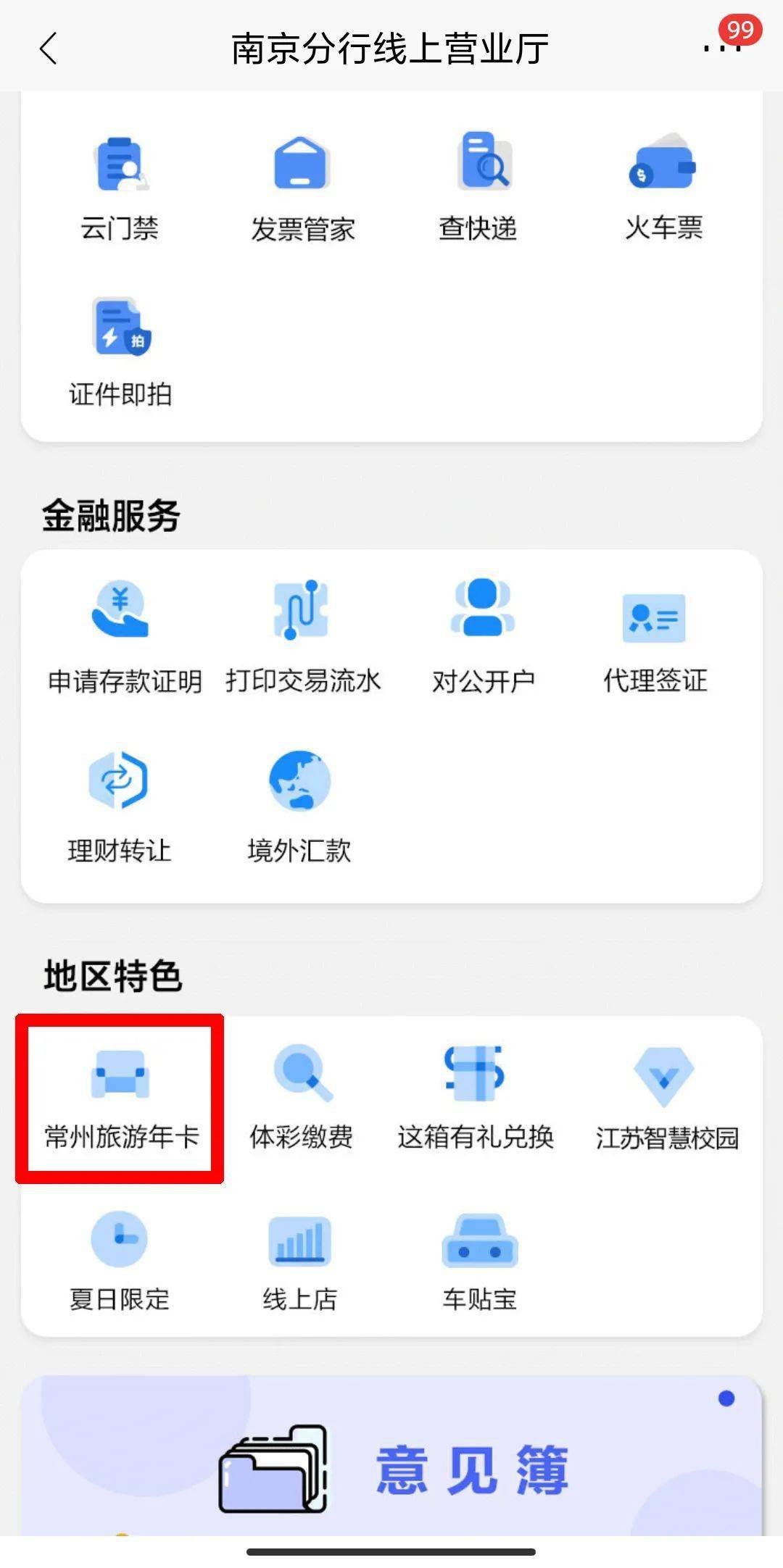Tap 体彩缴费

(302, 1098)
